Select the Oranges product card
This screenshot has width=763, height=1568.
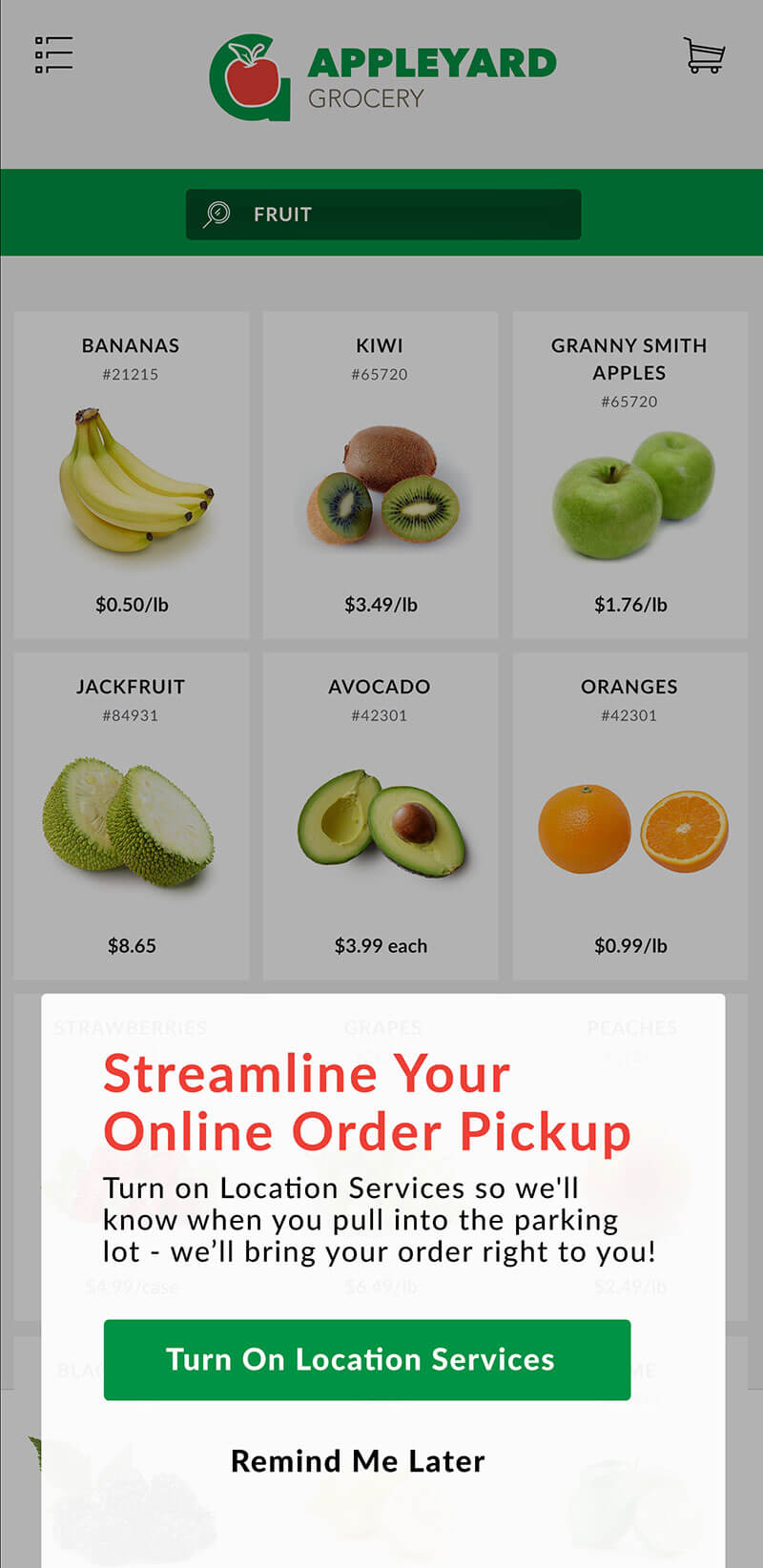point(629,816)
